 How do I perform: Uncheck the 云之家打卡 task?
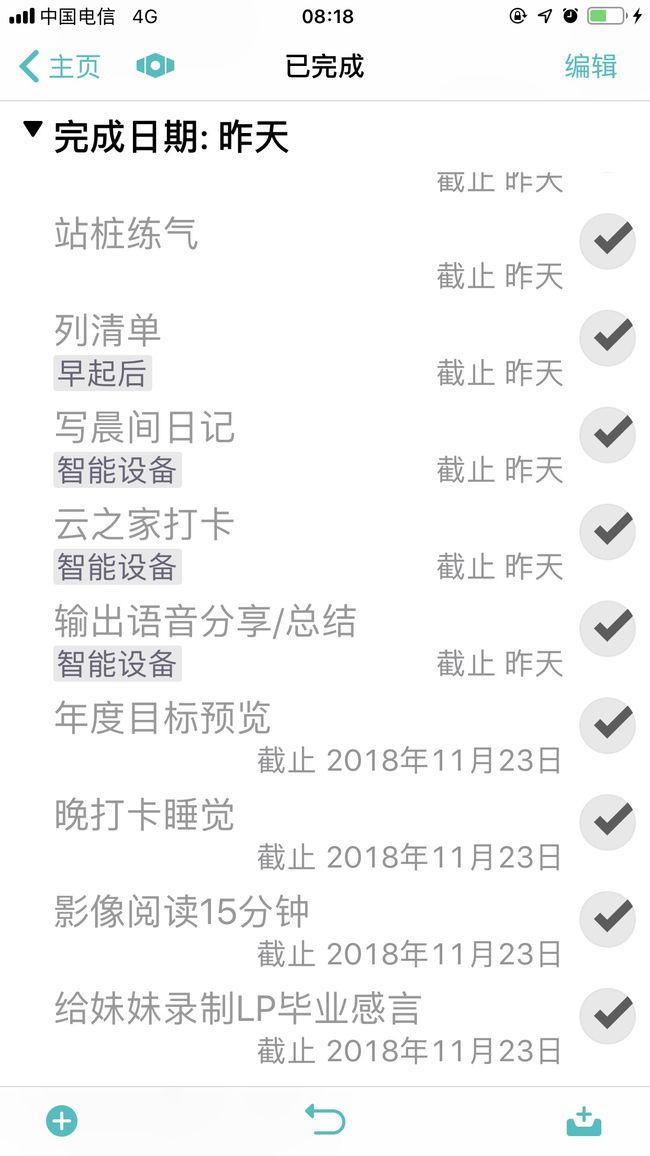pyautogui.click(x=607, y=531)
